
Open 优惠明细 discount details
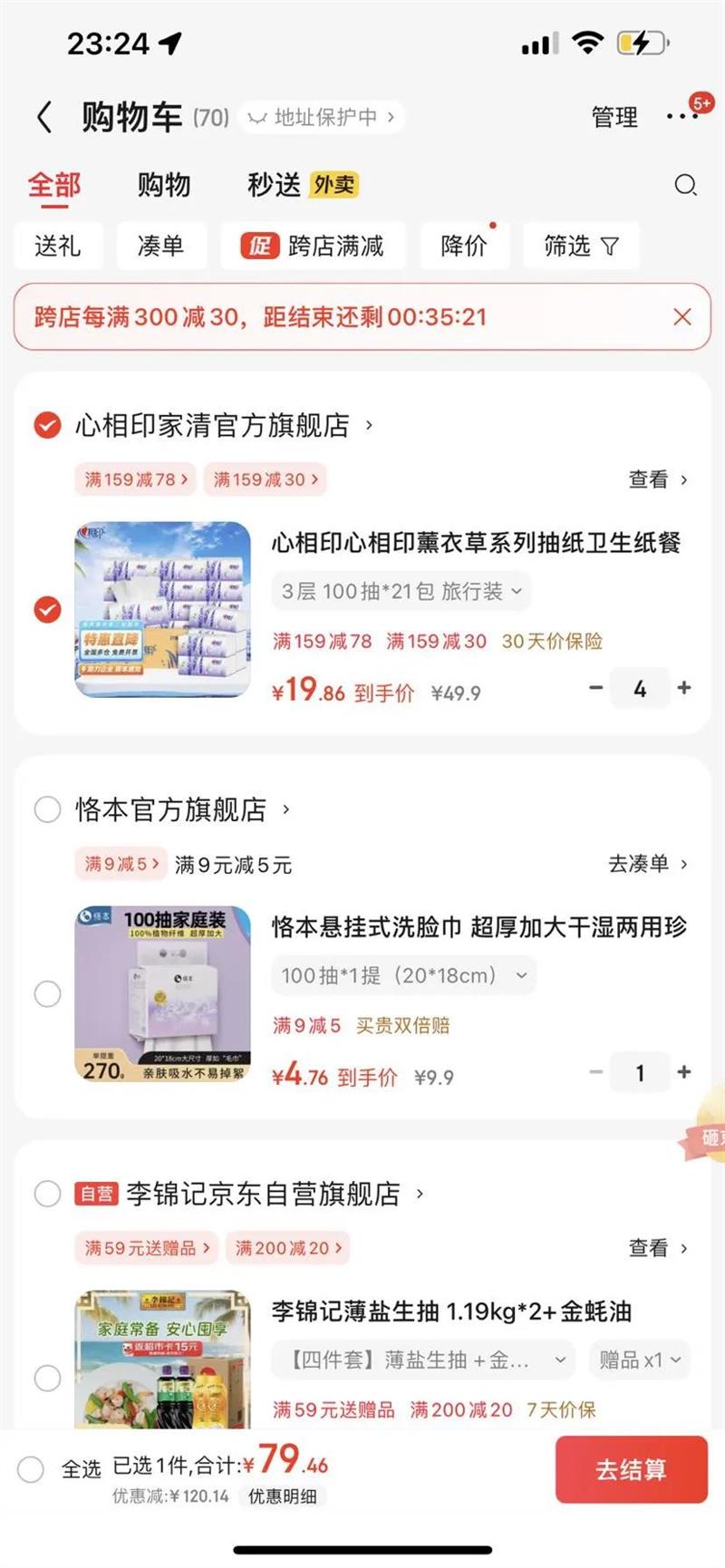[x=283, y=1496]
